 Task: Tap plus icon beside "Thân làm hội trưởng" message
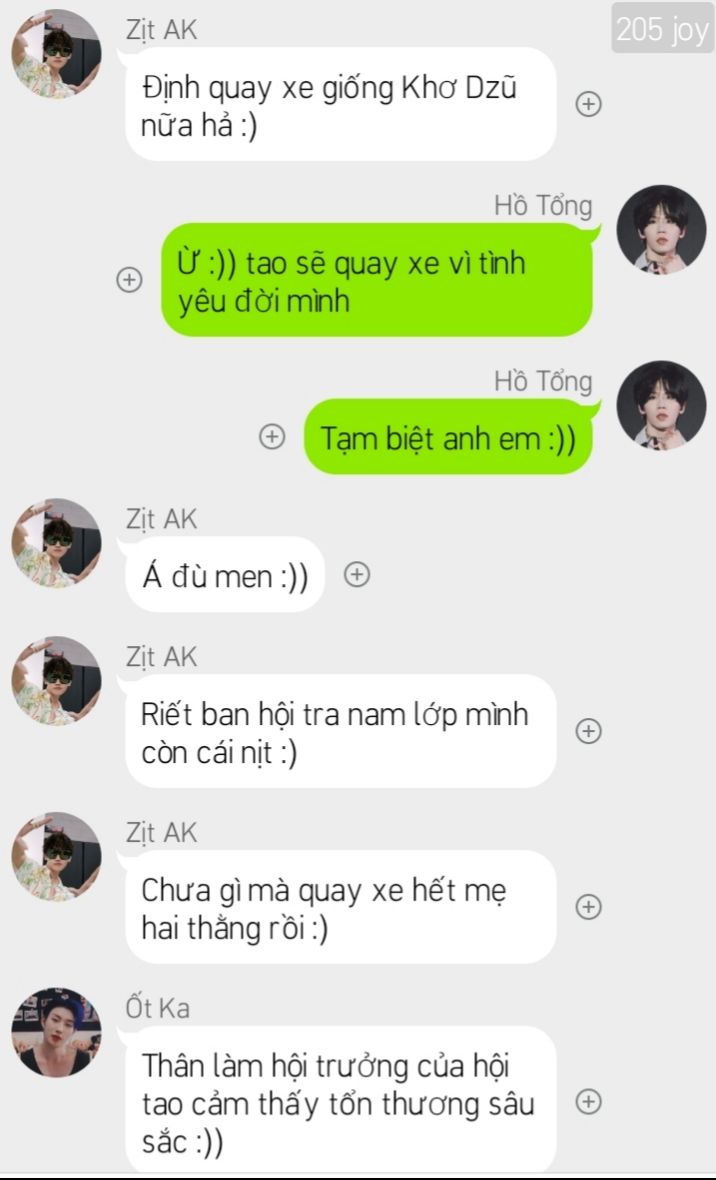tap(589, 1101)
